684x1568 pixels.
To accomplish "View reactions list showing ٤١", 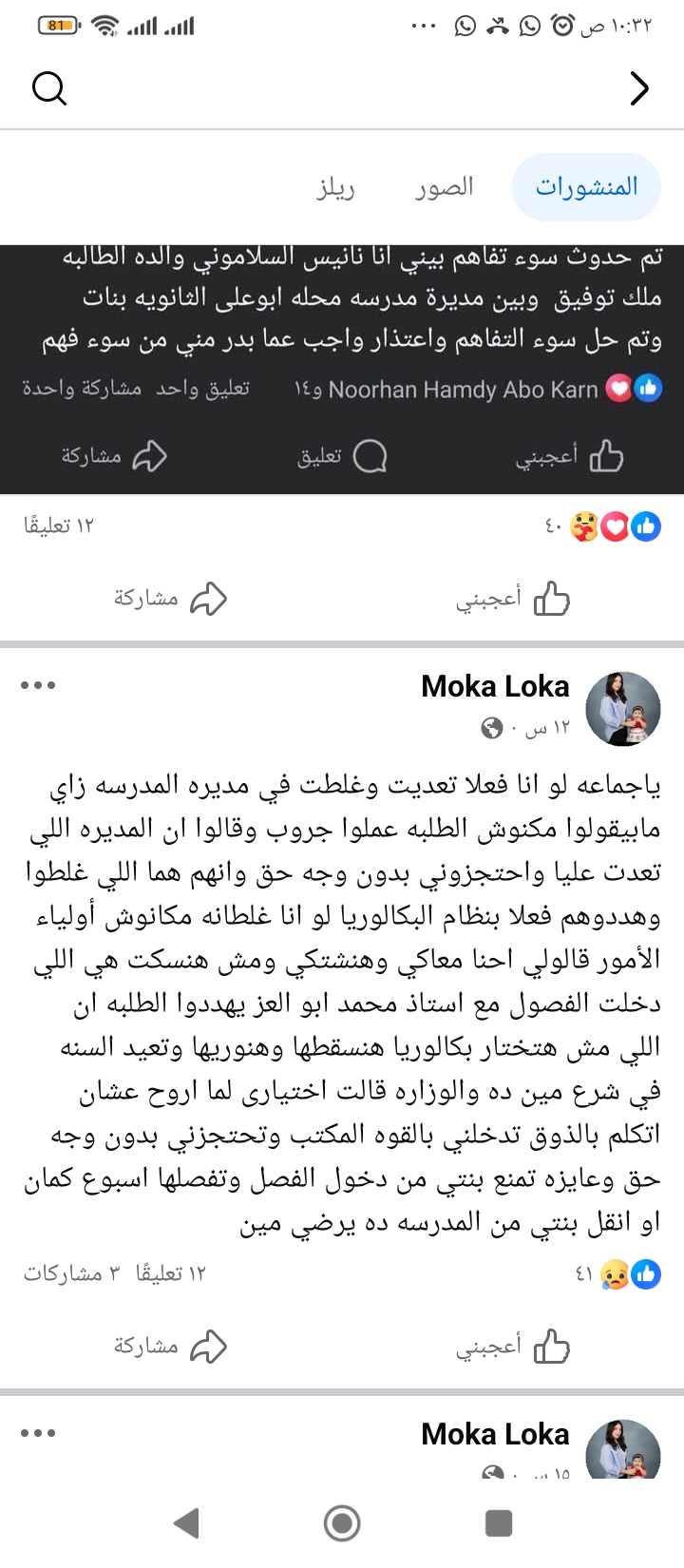I will (x=617, y=1273).
